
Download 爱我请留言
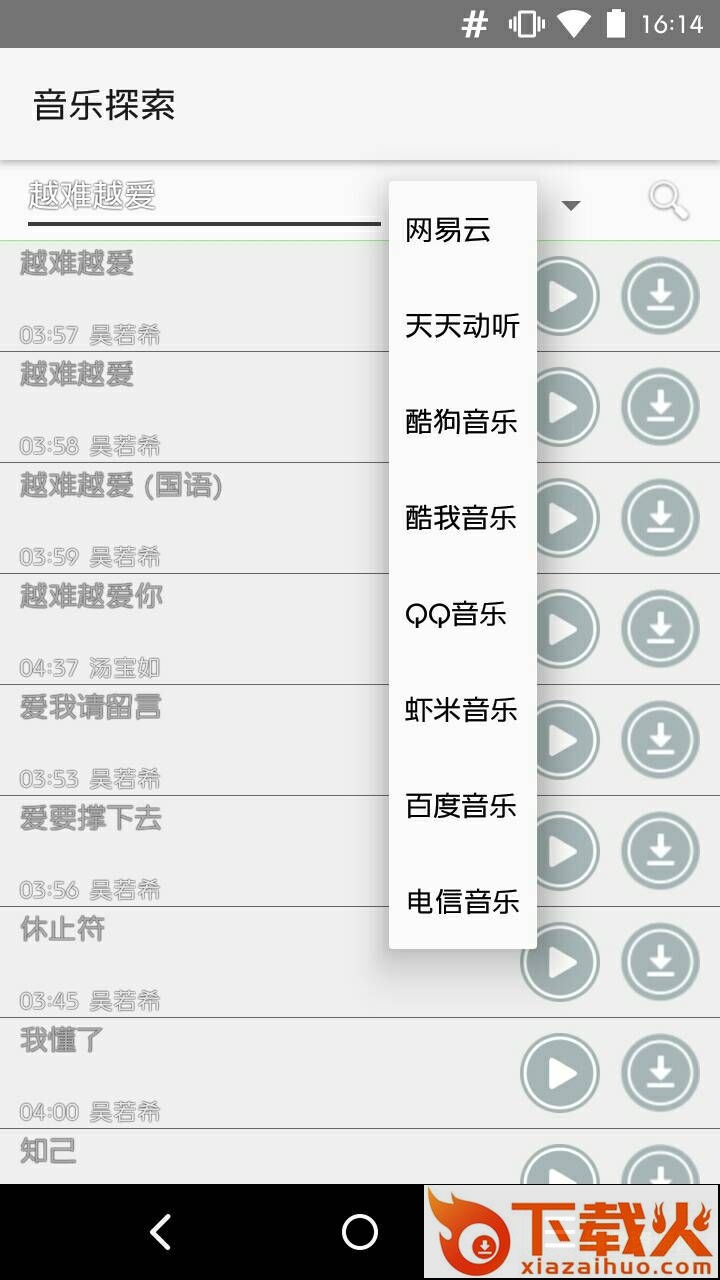[x=660, y=740]
